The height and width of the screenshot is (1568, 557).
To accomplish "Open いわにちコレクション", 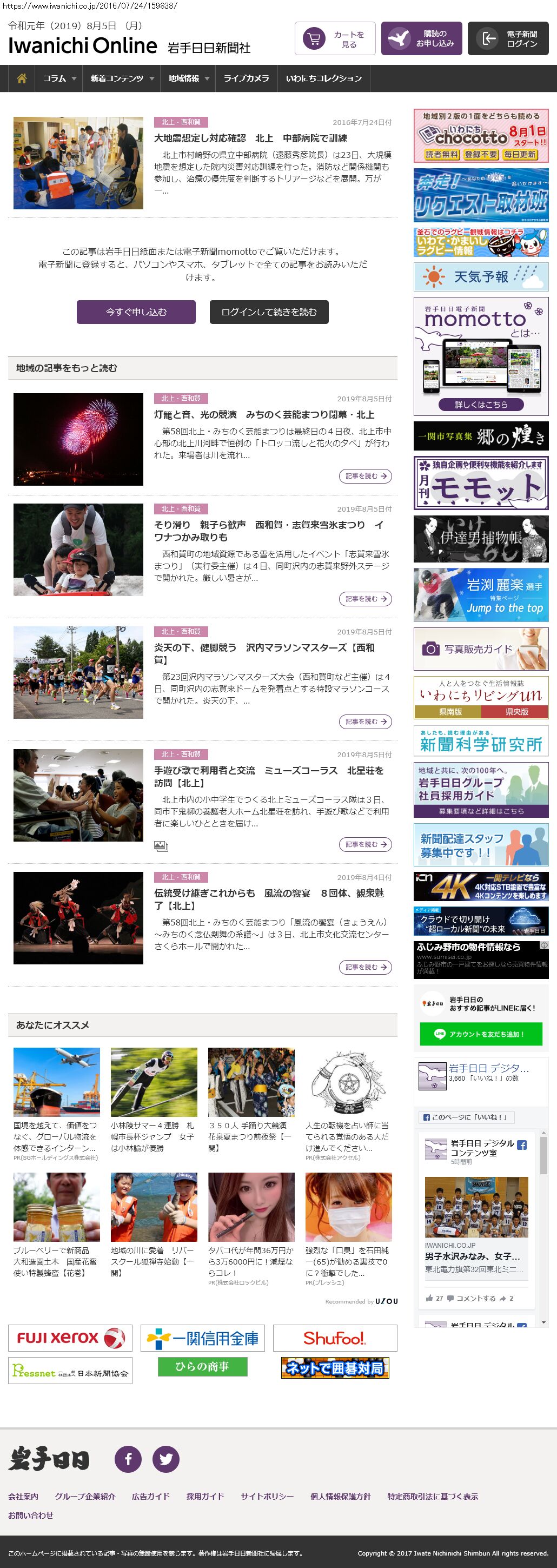I will tap(323, 78).
